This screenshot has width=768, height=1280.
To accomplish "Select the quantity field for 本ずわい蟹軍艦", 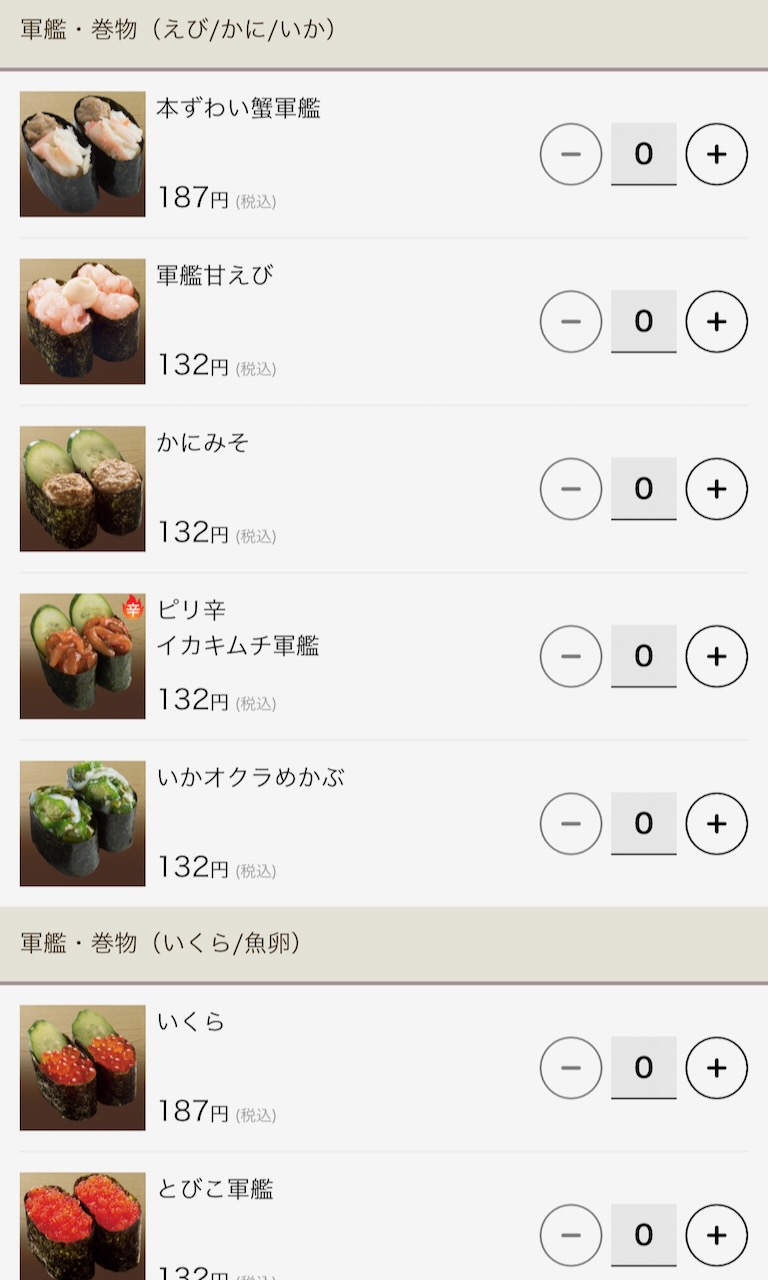I will [x=643, y=154].
